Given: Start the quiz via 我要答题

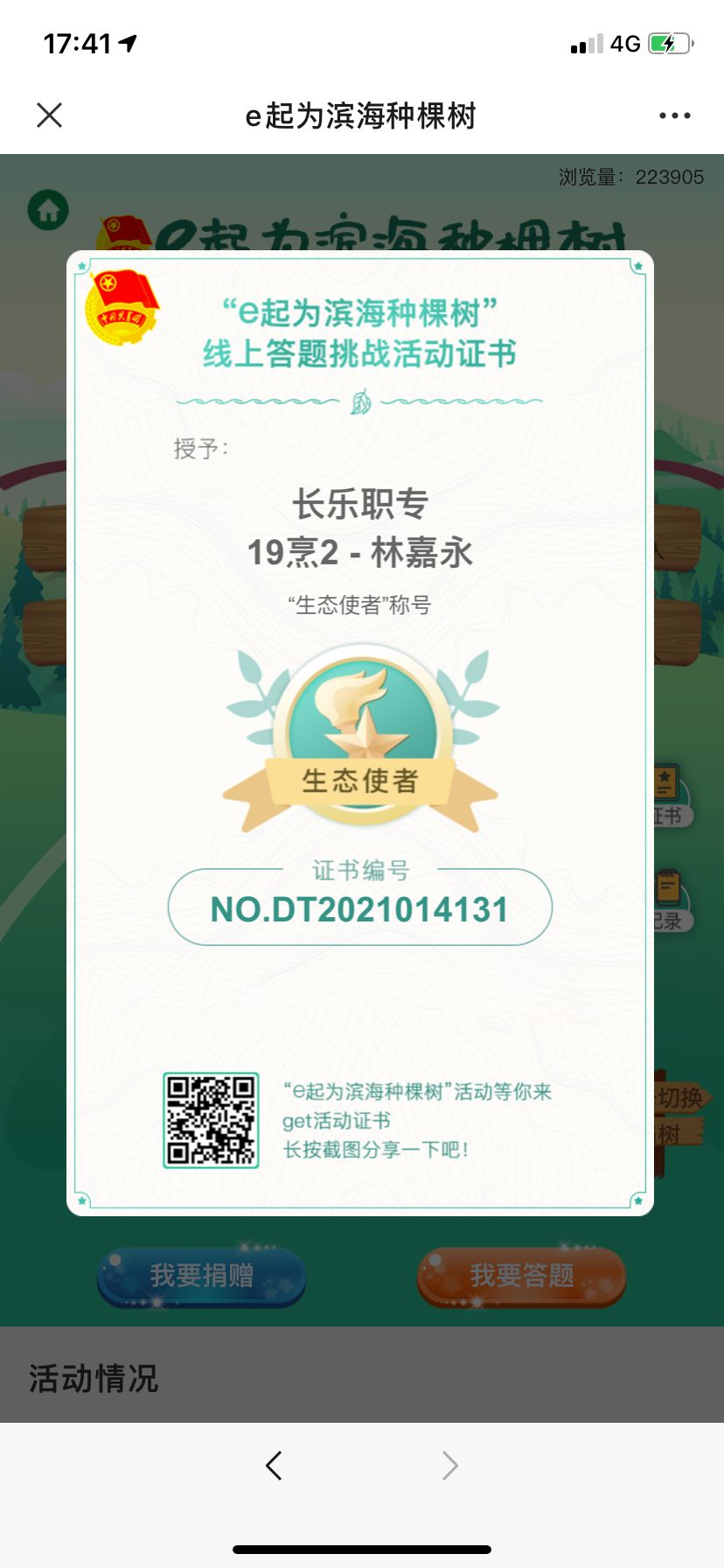Looking at the screenshot, I should point(522,1276).
